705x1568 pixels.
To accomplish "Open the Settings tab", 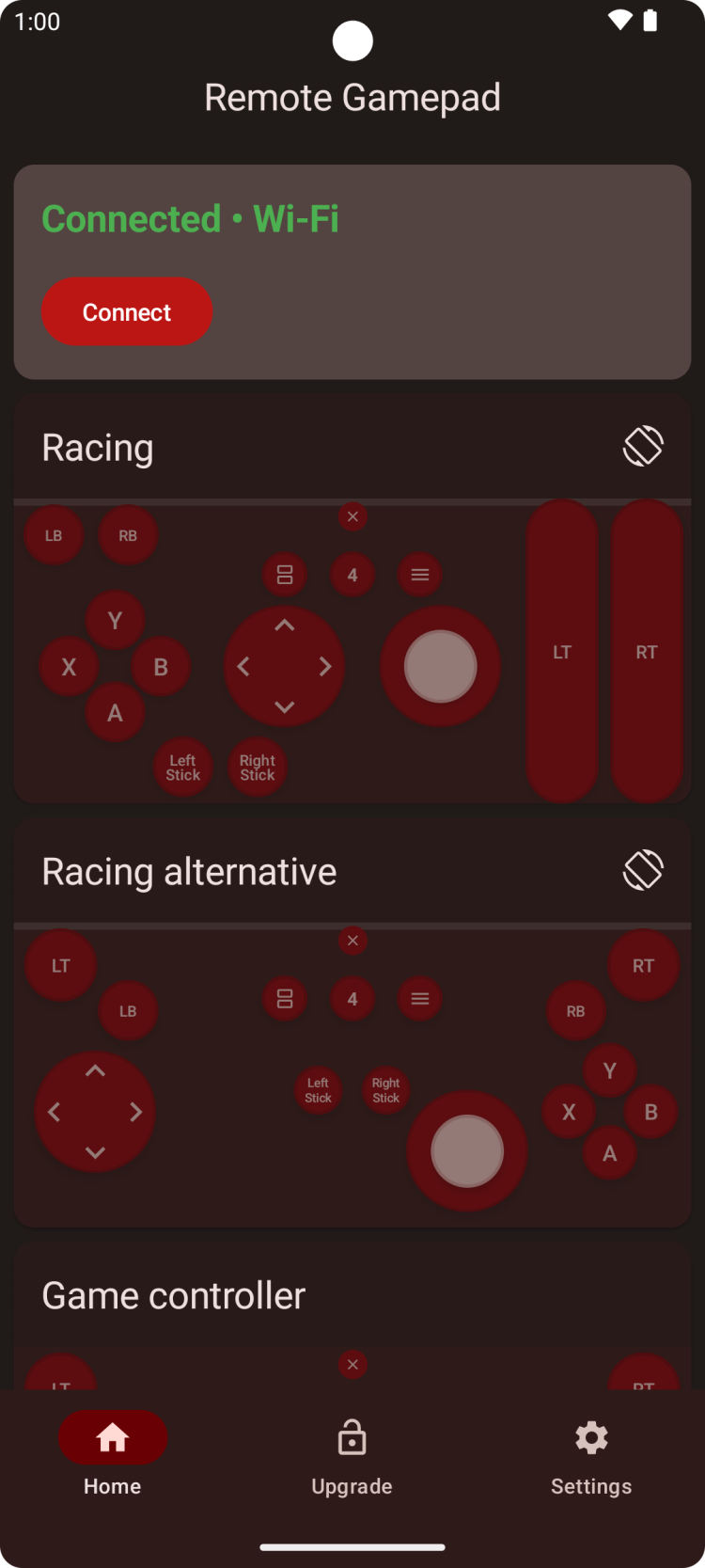I will (591, 1453).
